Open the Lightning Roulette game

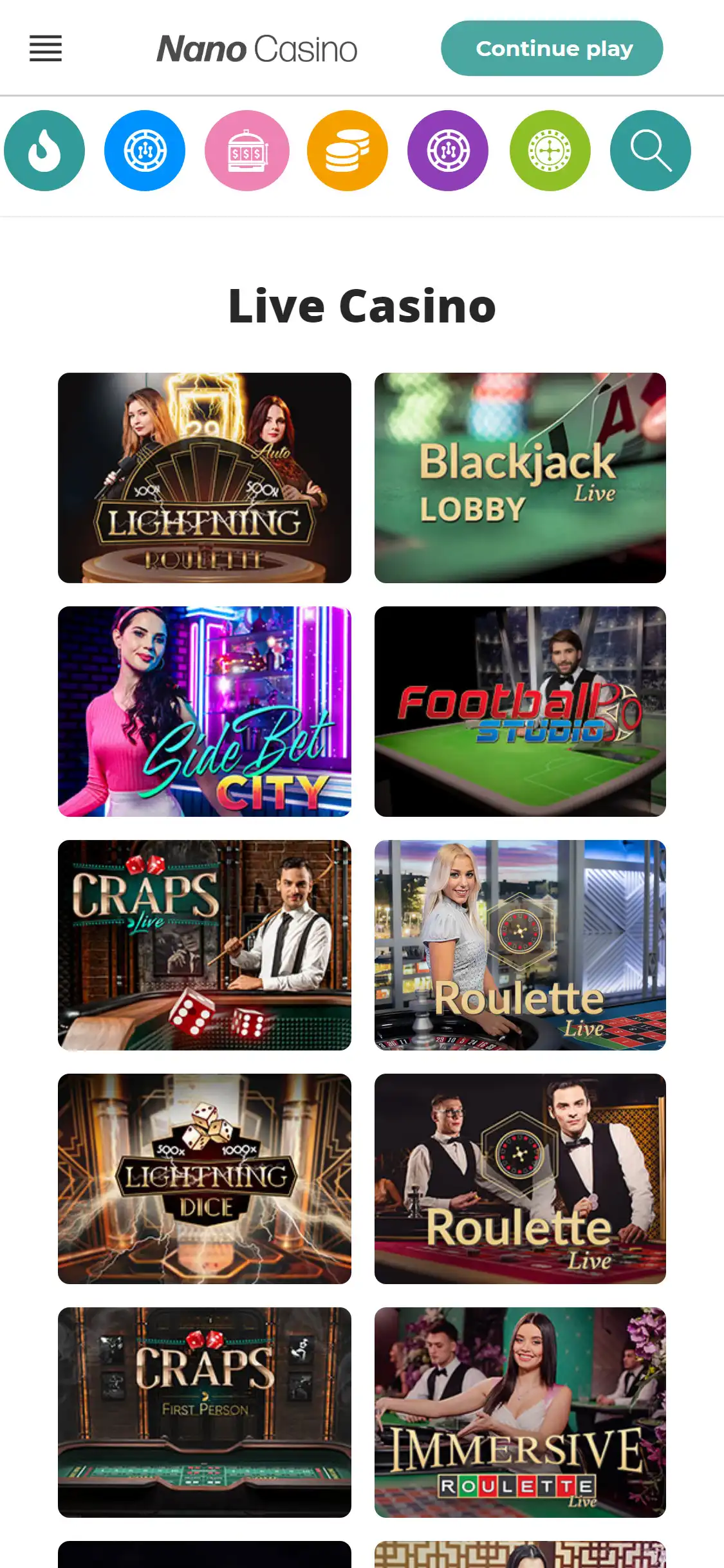[x=205, y=478]
